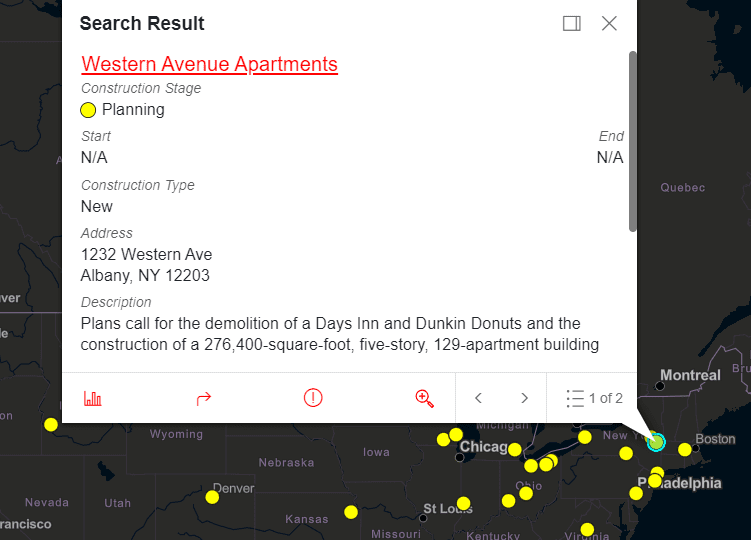751x540 pixels.
Task: Show the next search result
Action: click(x=524, y=398)
